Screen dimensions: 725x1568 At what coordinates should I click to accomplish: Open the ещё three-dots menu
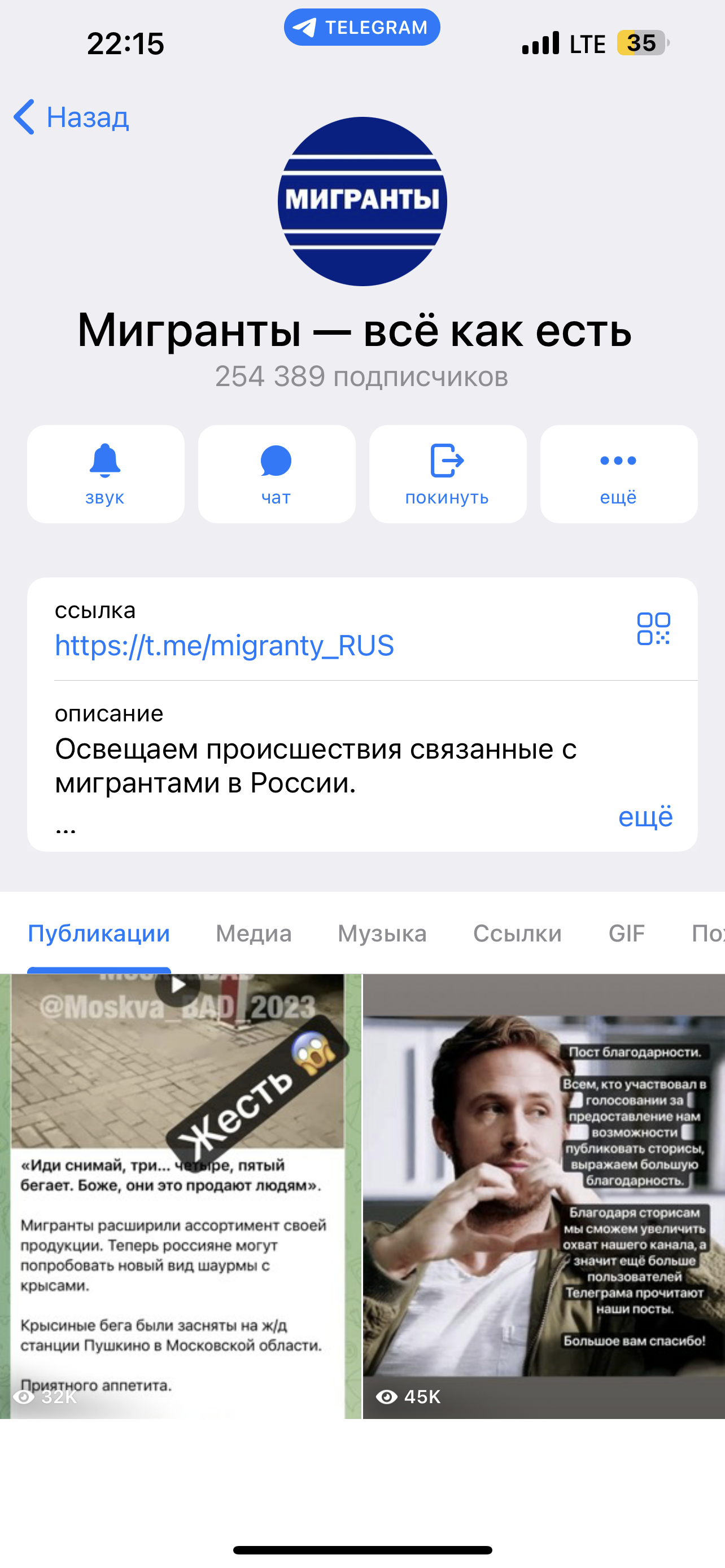(618, 474)
